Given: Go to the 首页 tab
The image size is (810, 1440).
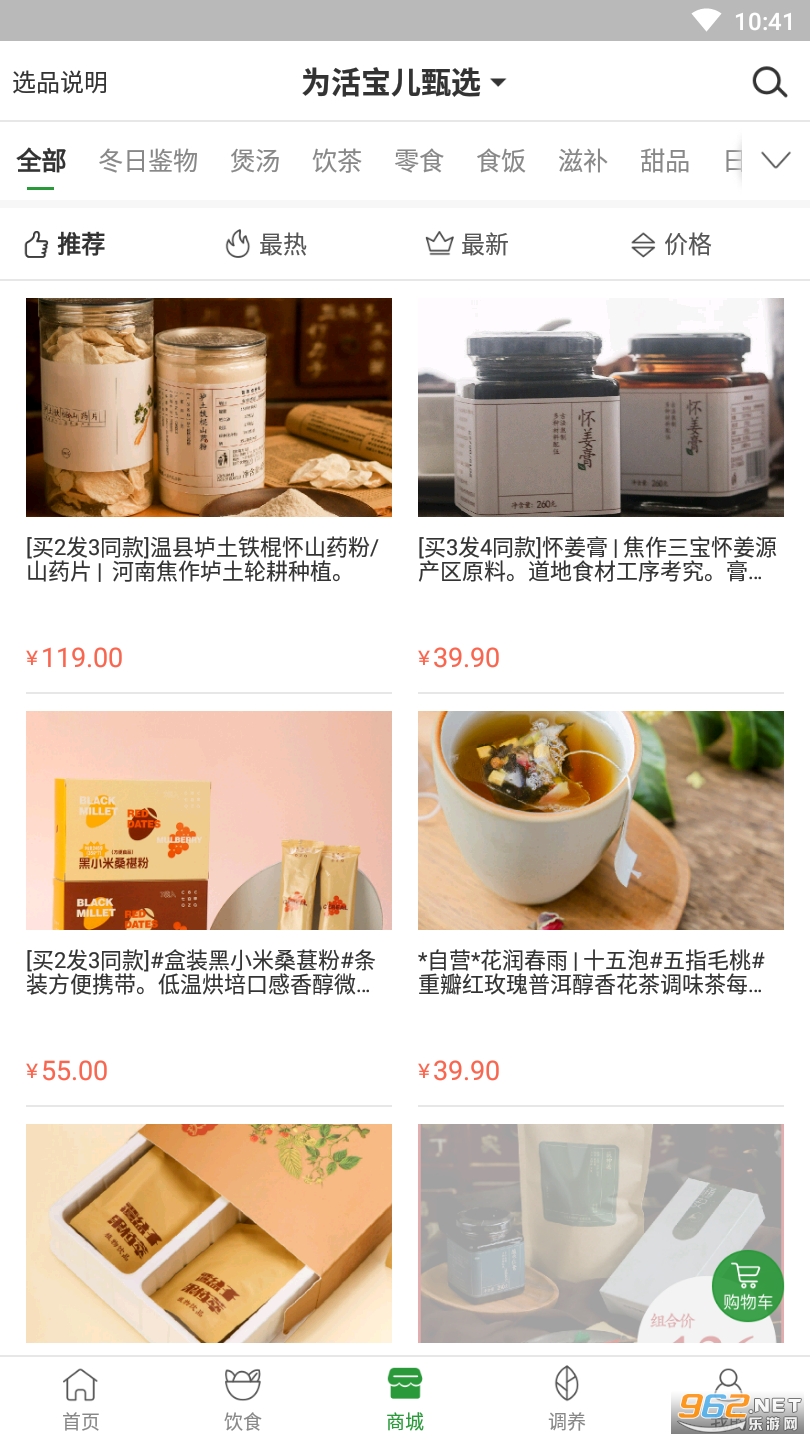Looking at the screenshot, I should click(81, 1399).
